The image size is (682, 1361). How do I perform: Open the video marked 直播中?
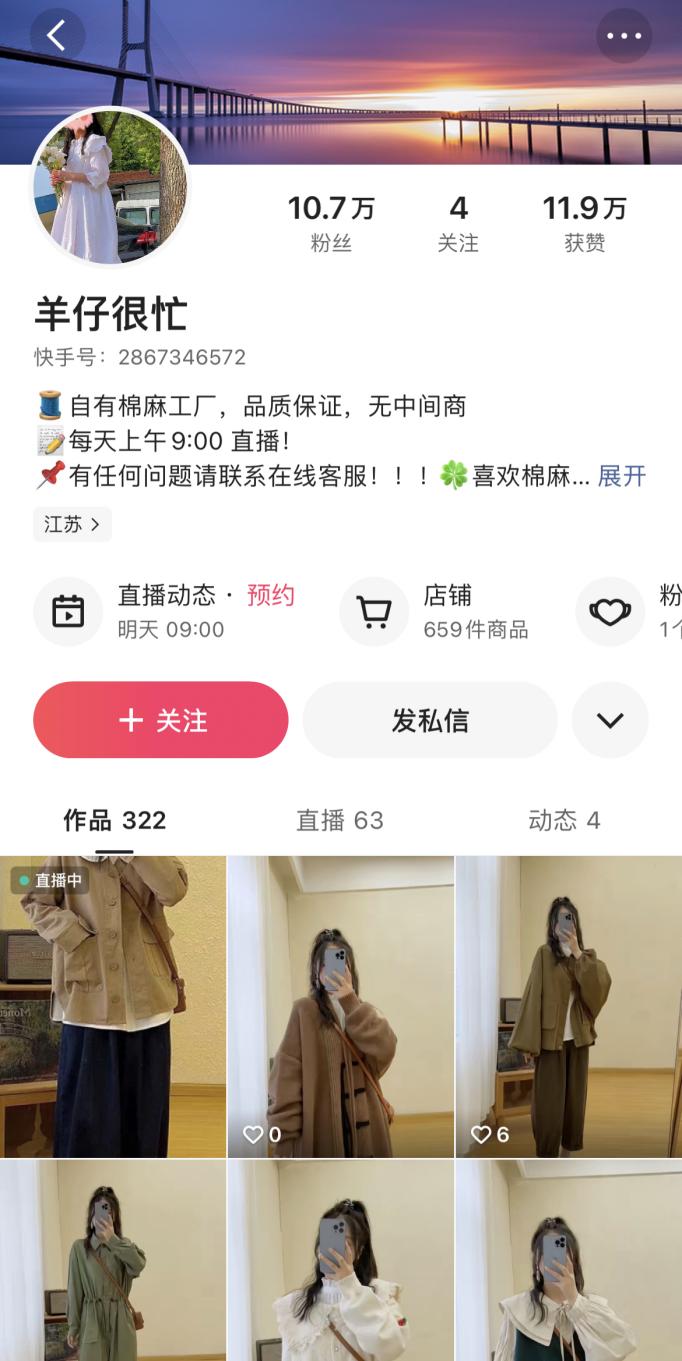[x=113, y=1006]
